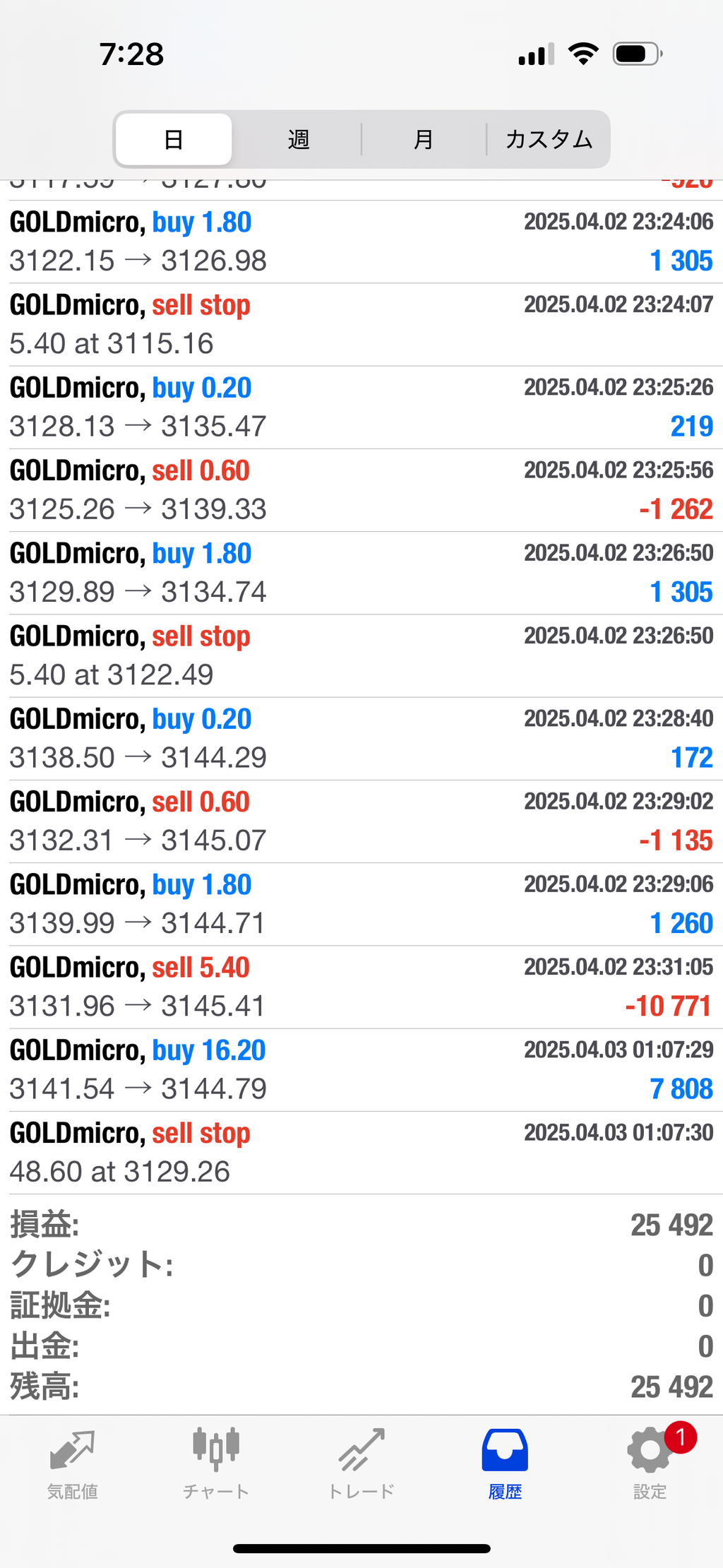Image resolution: width=723 pixels, height=1568 pixels.
Task: Open the sell 5.40 trade at 3131.96
Action: click(x=361, y=987)
